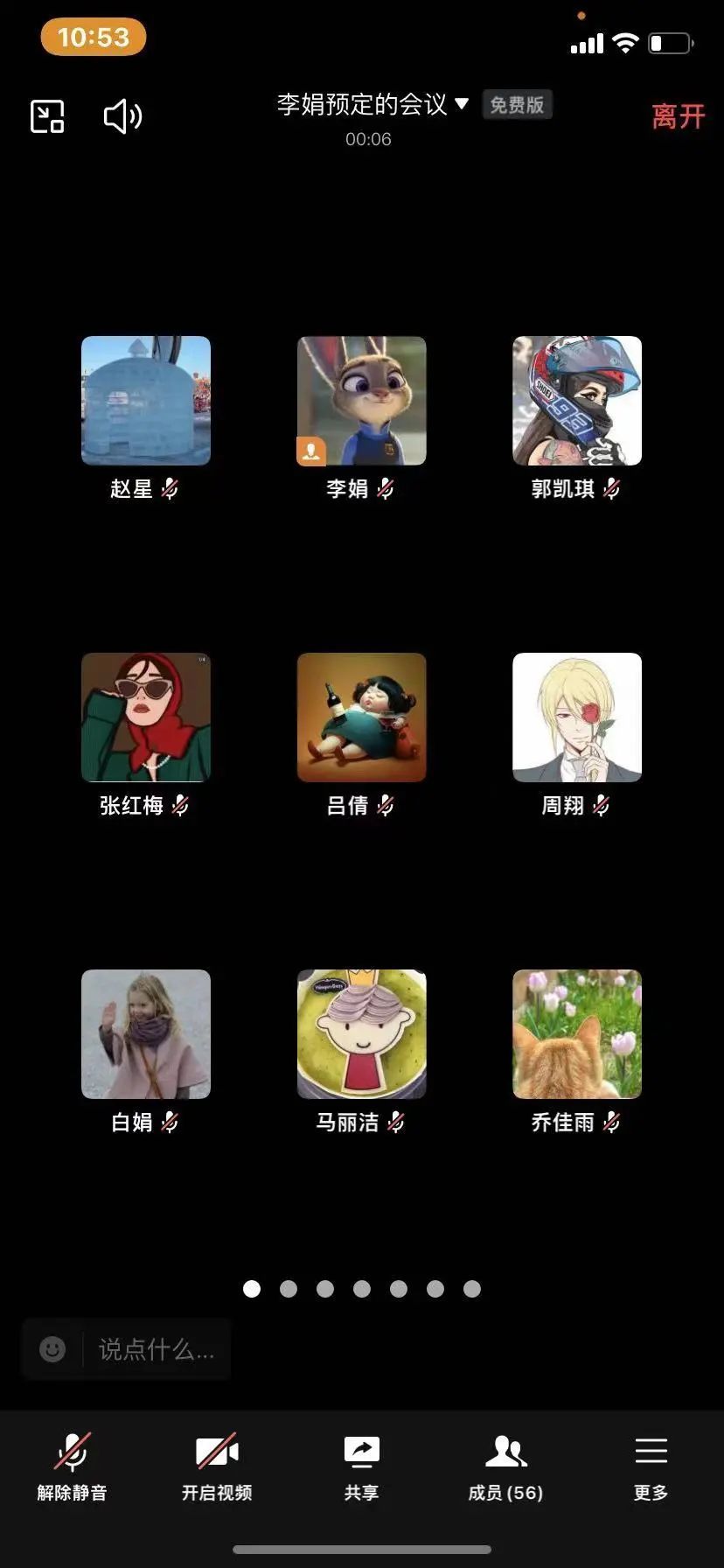Toggle the speaker audio icon
Image resolution: width=724 pixels, height=1568 pixels.
[122, 116]
